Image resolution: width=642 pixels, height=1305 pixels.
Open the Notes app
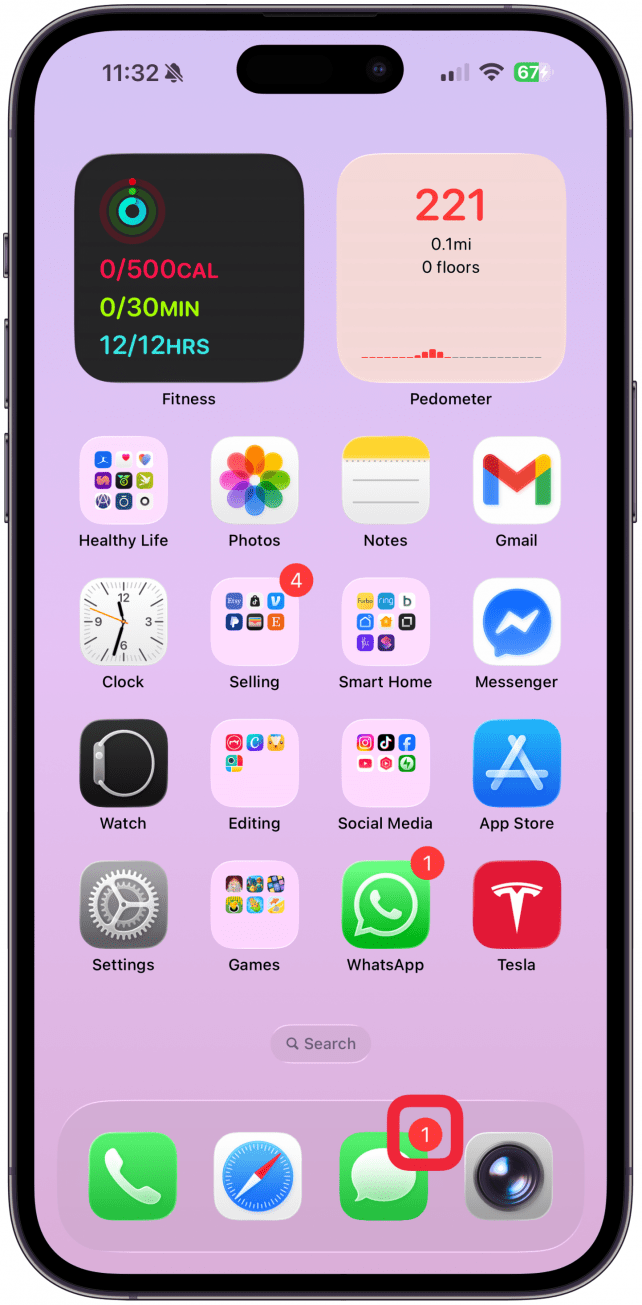(x=385, y=480)
